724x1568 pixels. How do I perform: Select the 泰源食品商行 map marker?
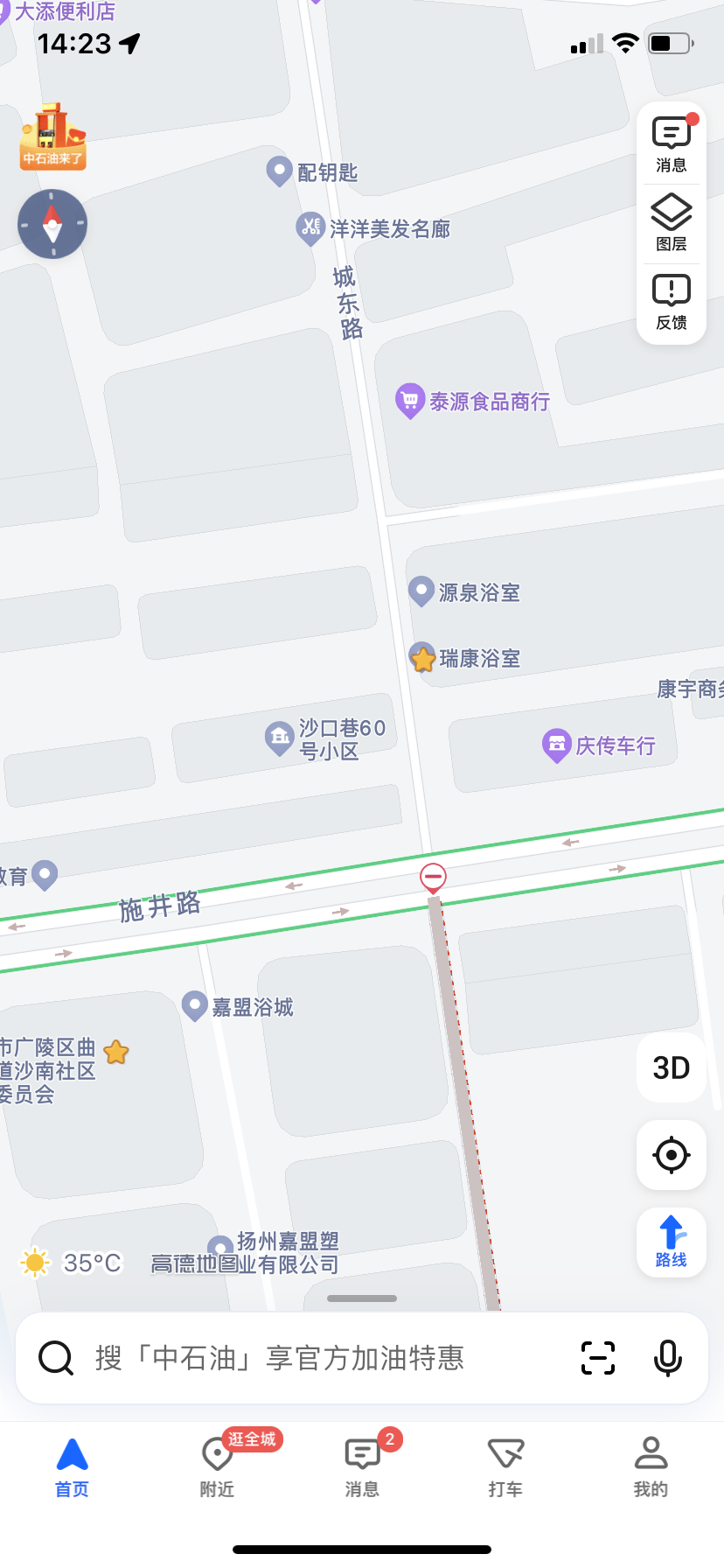click(409, 401)
